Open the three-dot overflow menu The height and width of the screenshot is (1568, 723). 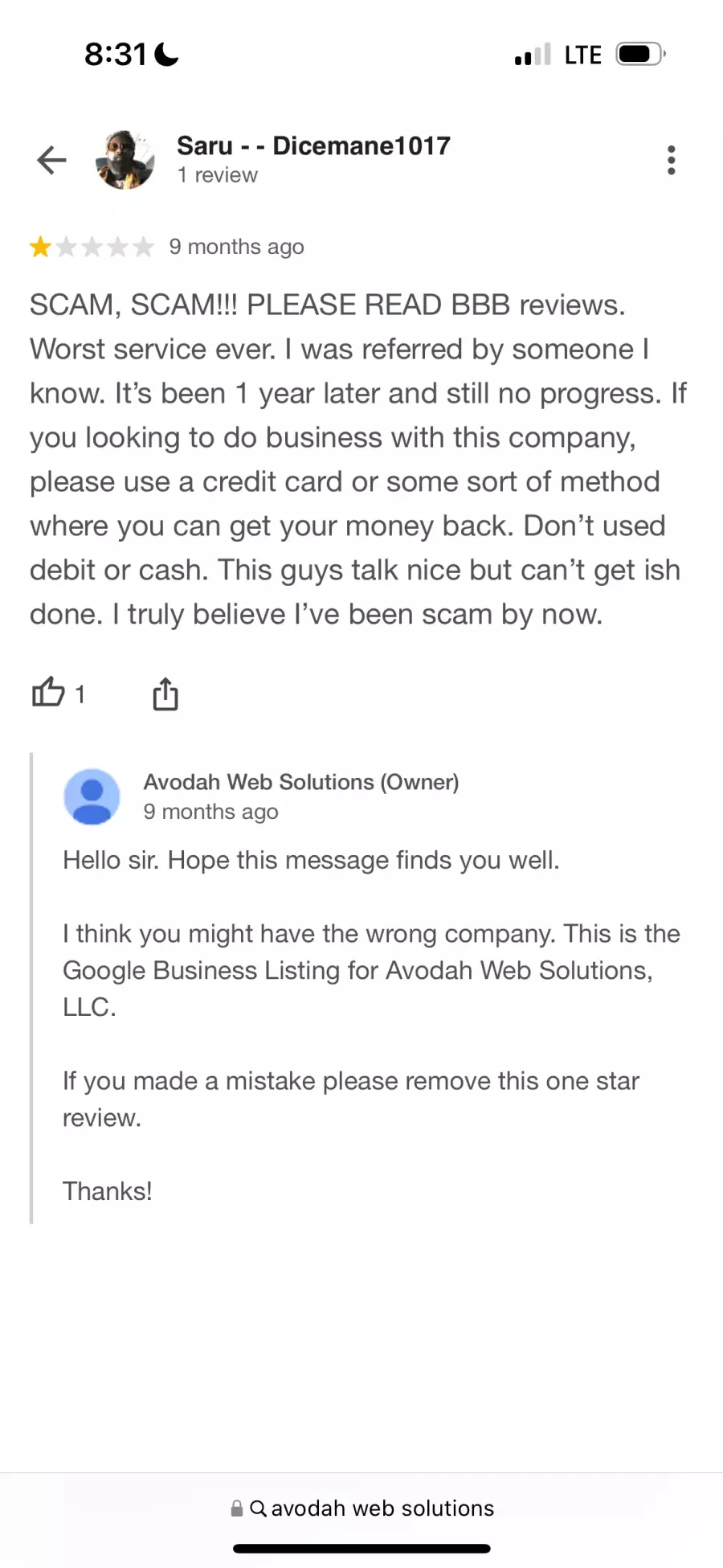click(x=672, y=160)
